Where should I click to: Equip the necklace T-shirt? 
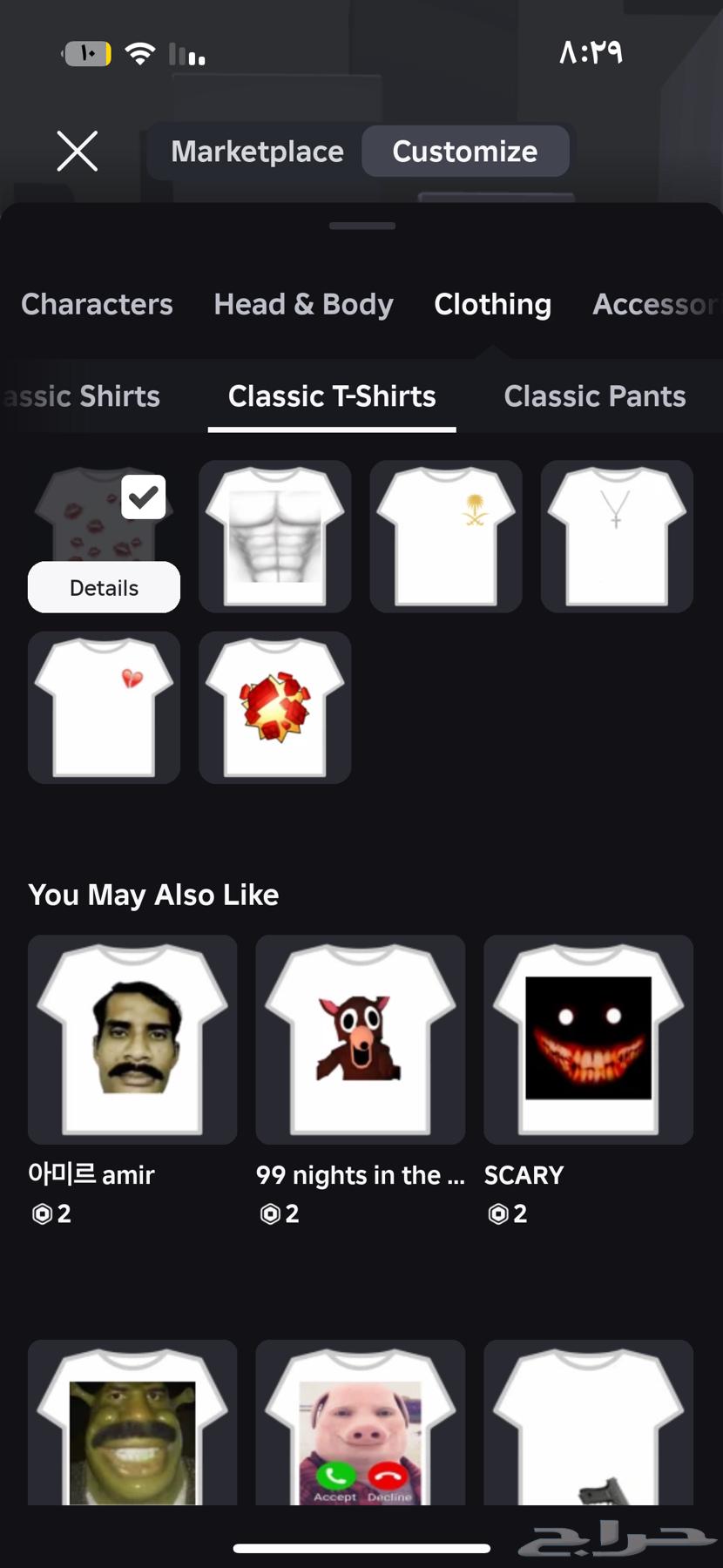[617, 536]
